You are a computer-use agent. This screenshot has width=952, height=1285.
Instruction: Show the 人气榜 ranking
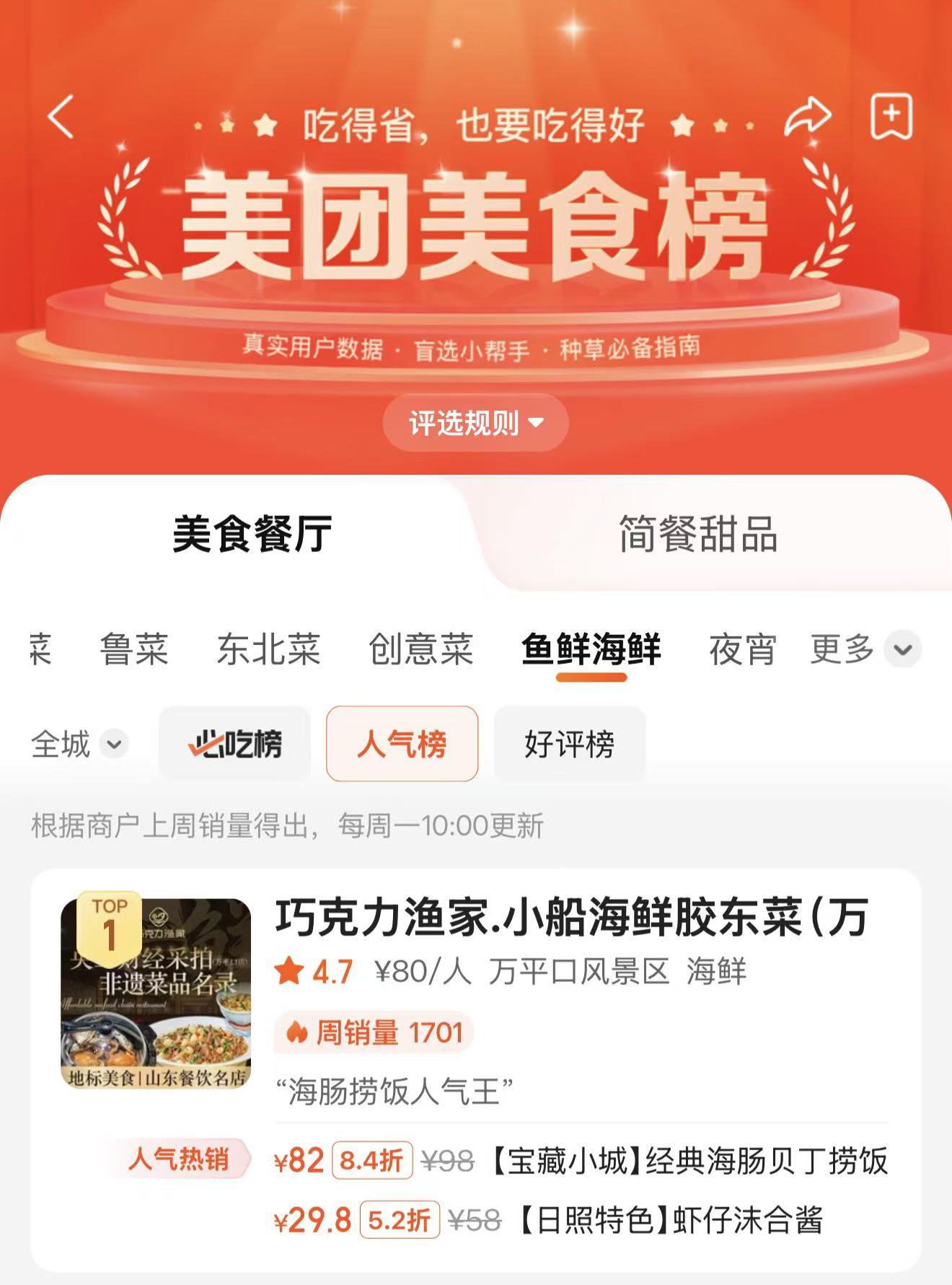point(402,744)
